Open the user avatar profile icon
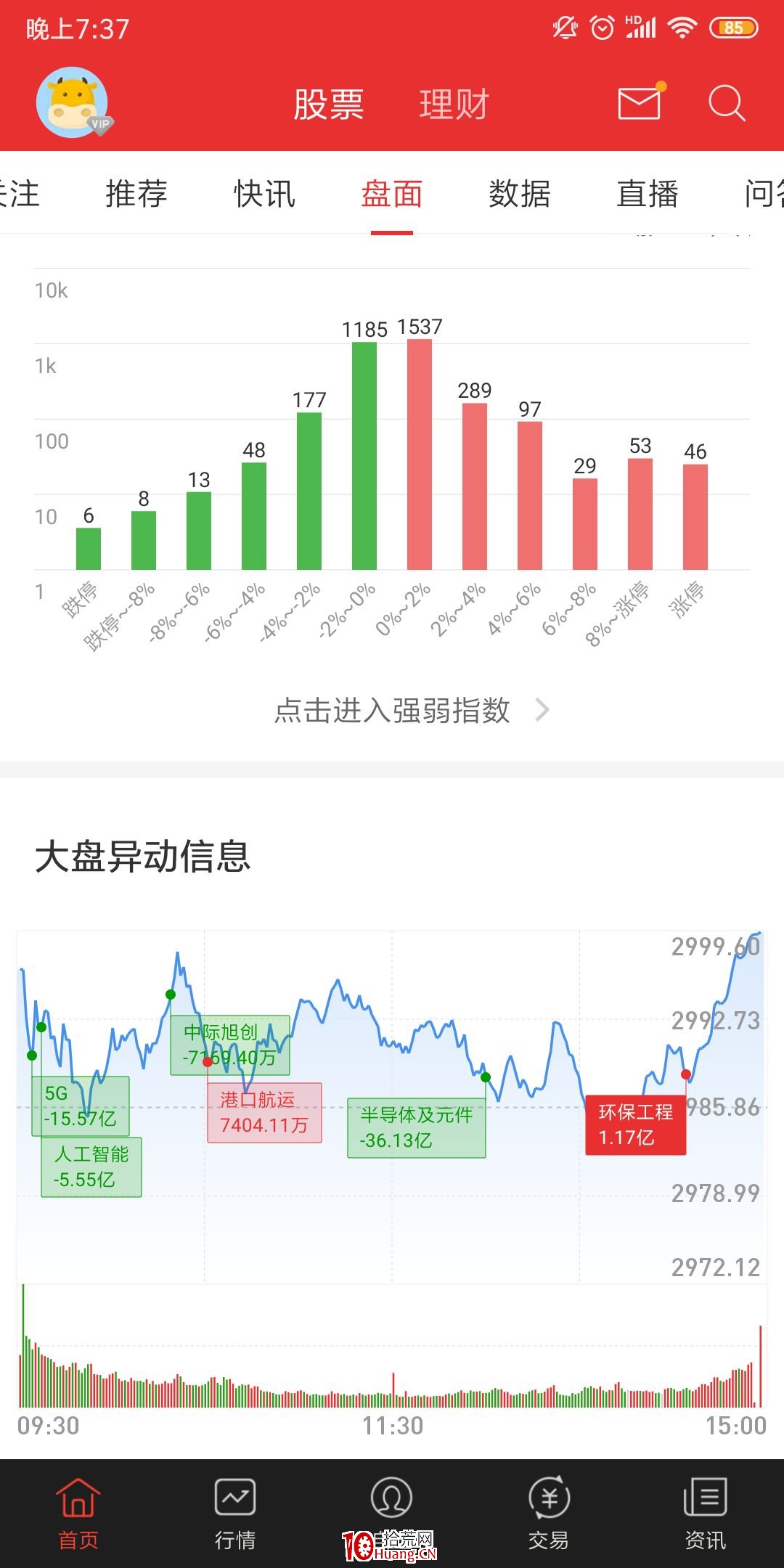This screenshot has width=784, height=1568. pos(72,102)
